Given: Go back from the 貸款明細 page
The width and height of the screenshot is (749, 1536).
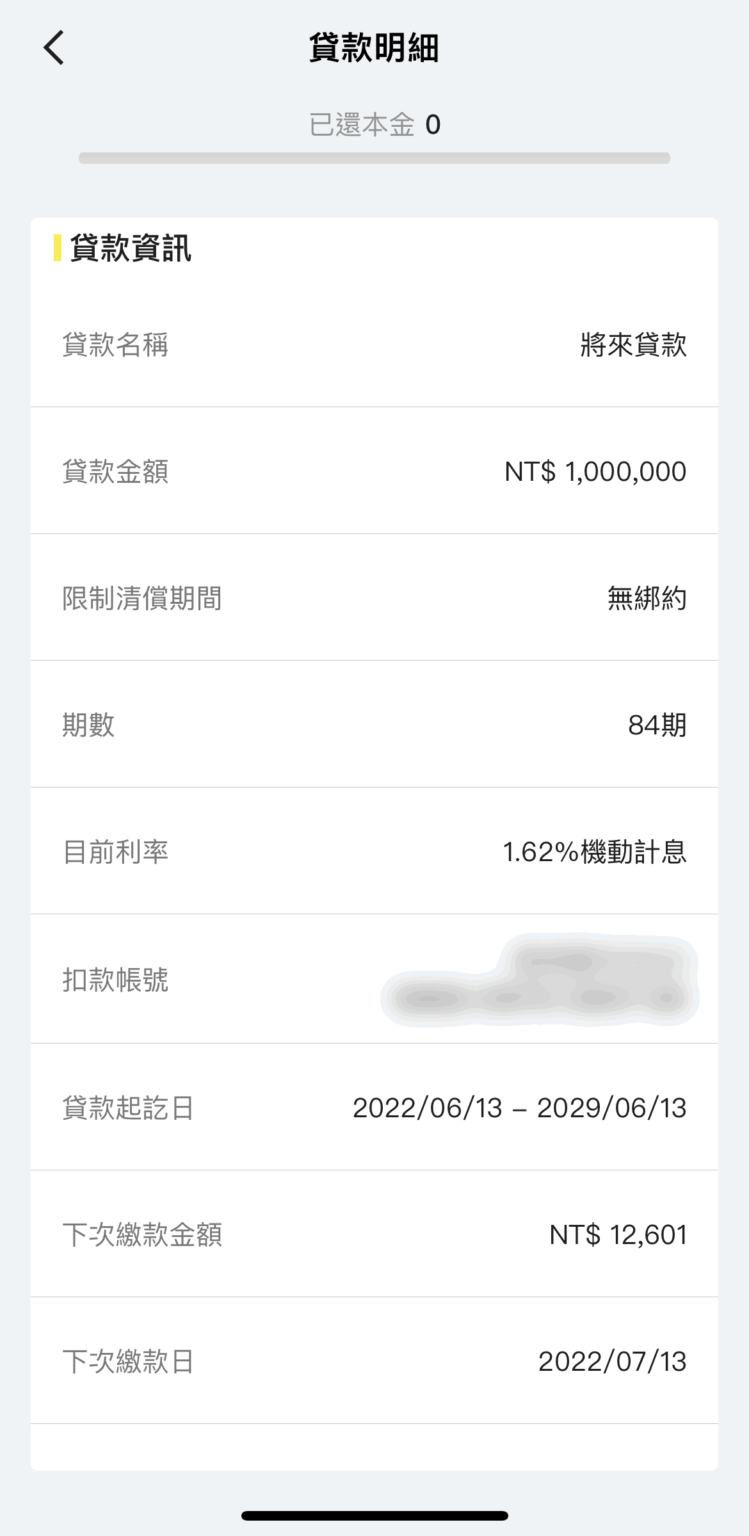Looking at the screenshot, I should pyautogui.click(x=54, y=48).
